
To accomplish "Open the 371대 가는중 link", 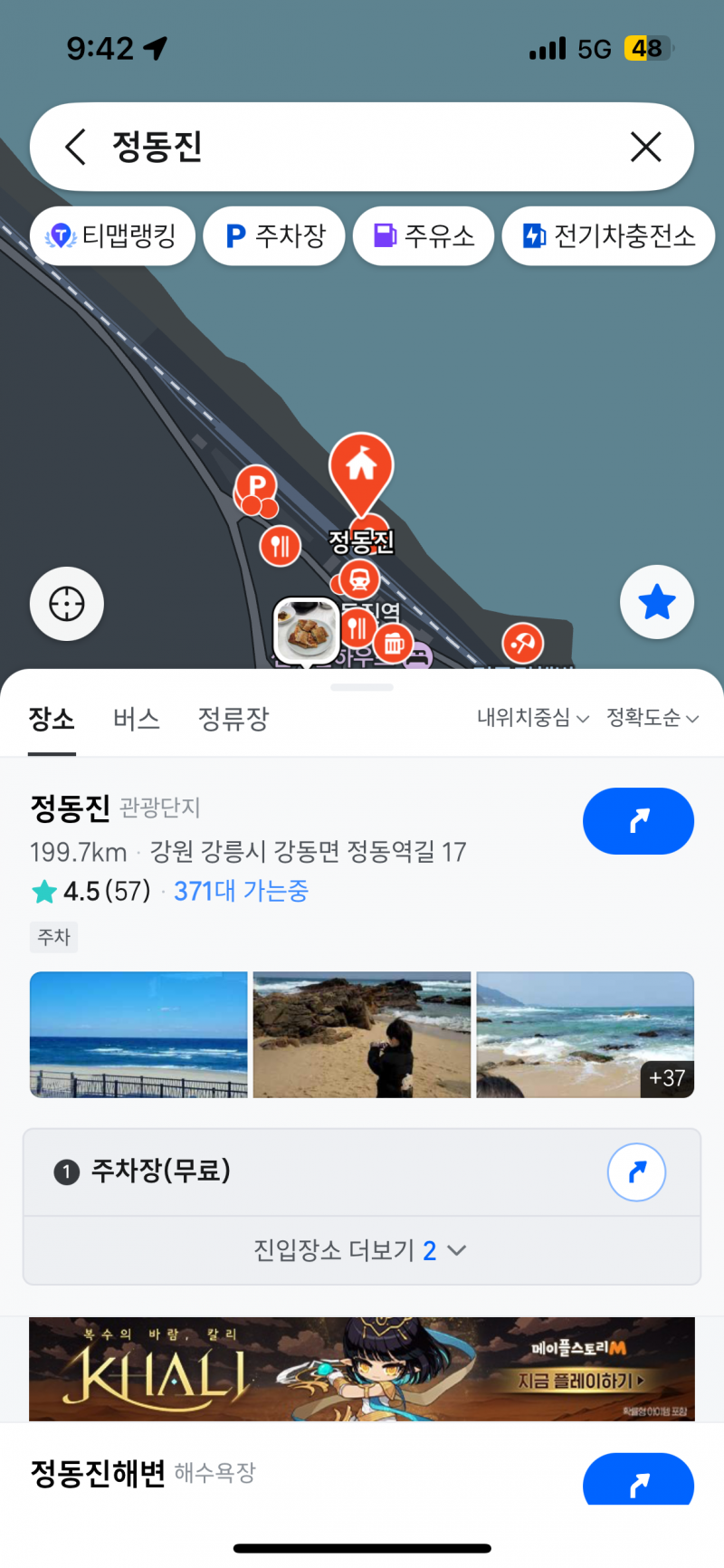I will tap(241, 892).
